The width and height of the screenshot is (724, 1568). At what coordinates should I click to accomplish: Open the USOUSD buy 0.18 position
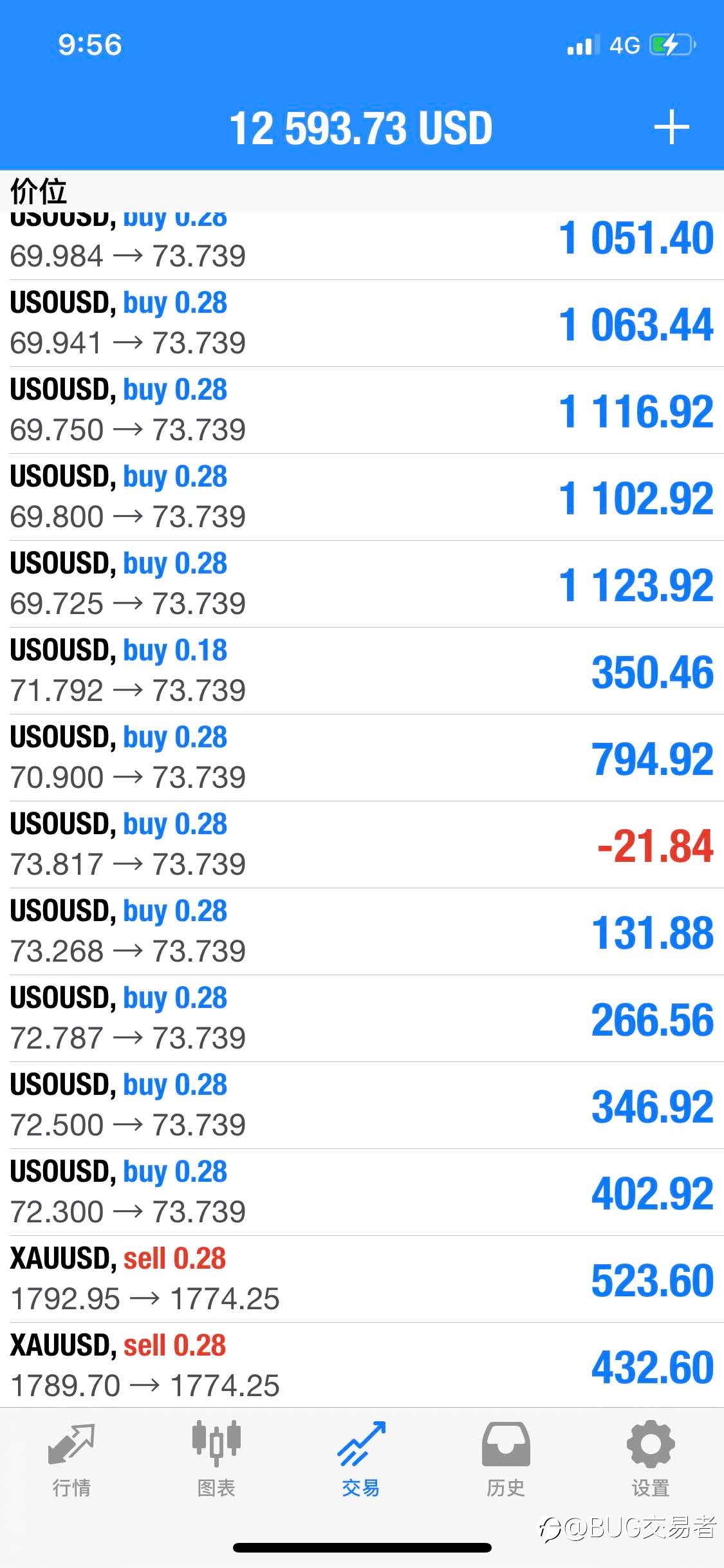pos(362,671)
